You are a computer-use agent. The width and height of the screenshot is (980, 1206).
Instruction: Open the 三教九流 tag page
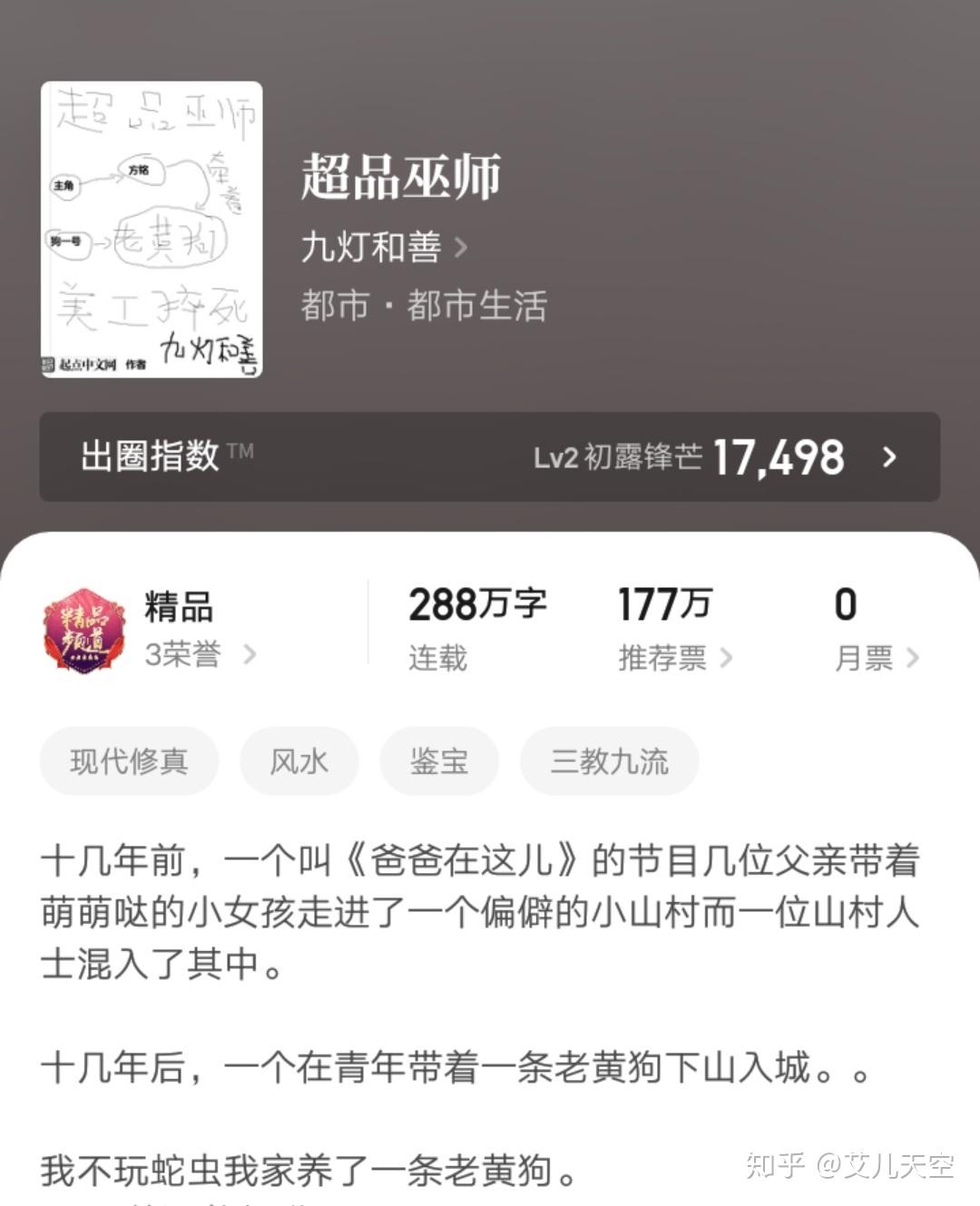coord(608,762)
